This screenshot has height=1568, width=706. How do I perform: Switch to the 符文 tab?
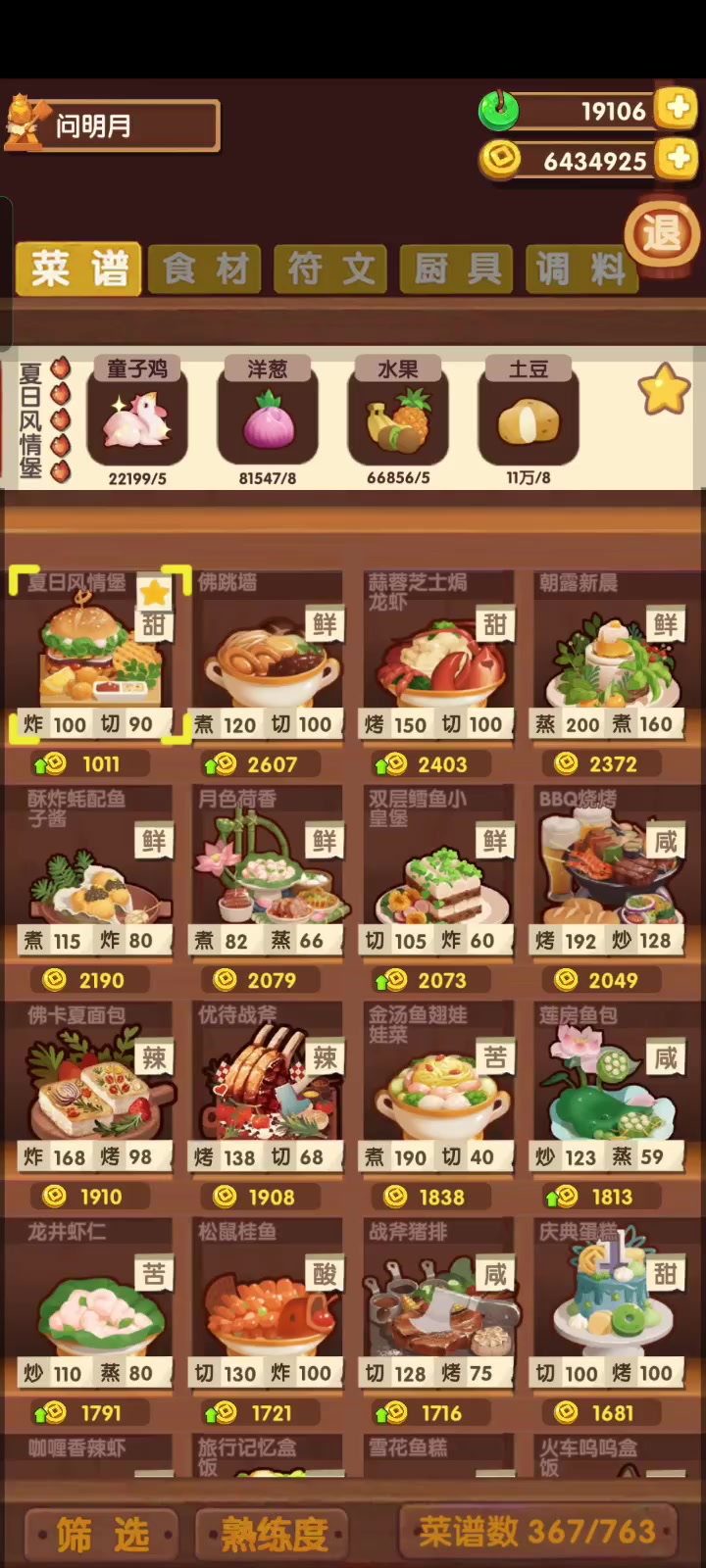point(331,269)
